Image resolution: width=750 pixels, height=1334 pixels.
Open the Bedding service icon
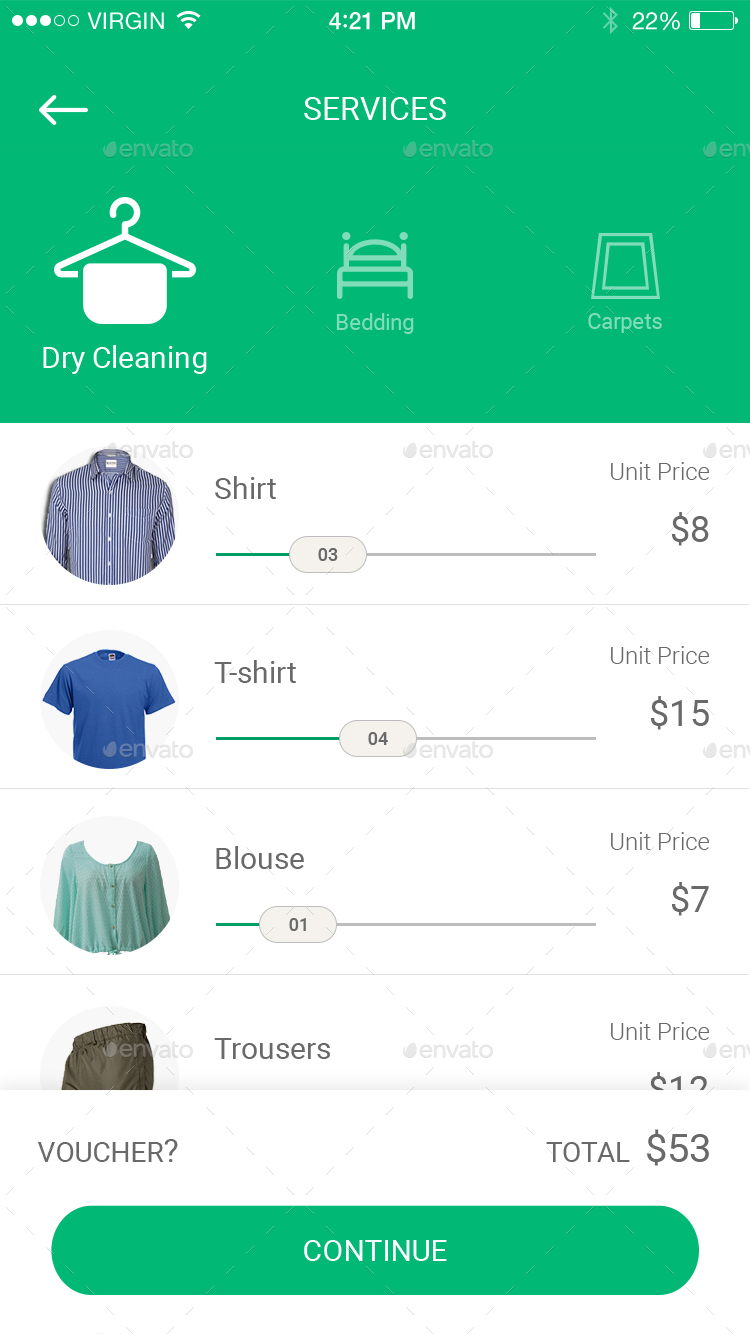pos(374,265)
